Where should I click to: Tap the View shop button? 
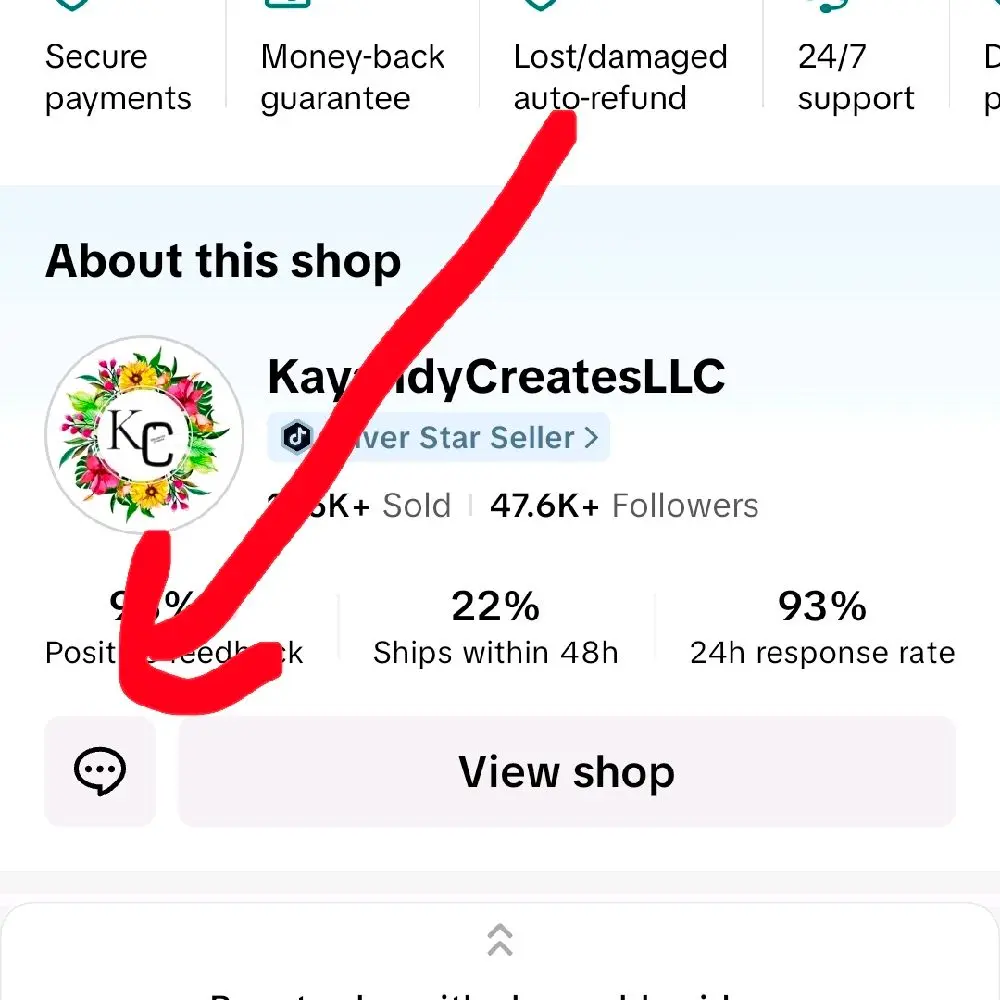click(567, 771)
